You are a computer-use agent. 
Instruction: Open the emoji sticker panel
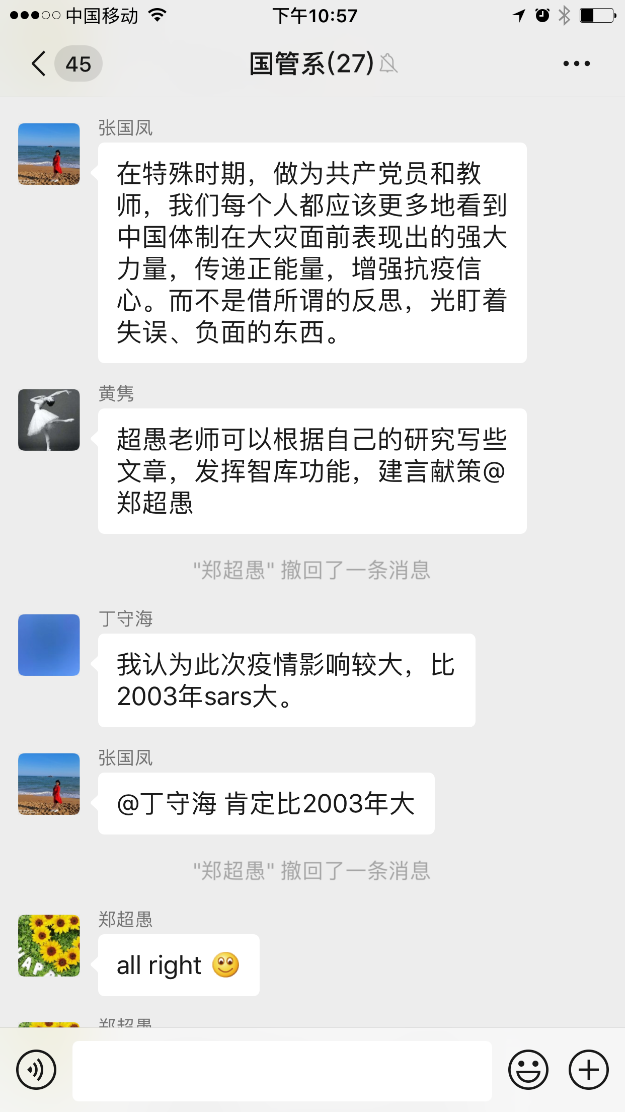(528, 1070)
